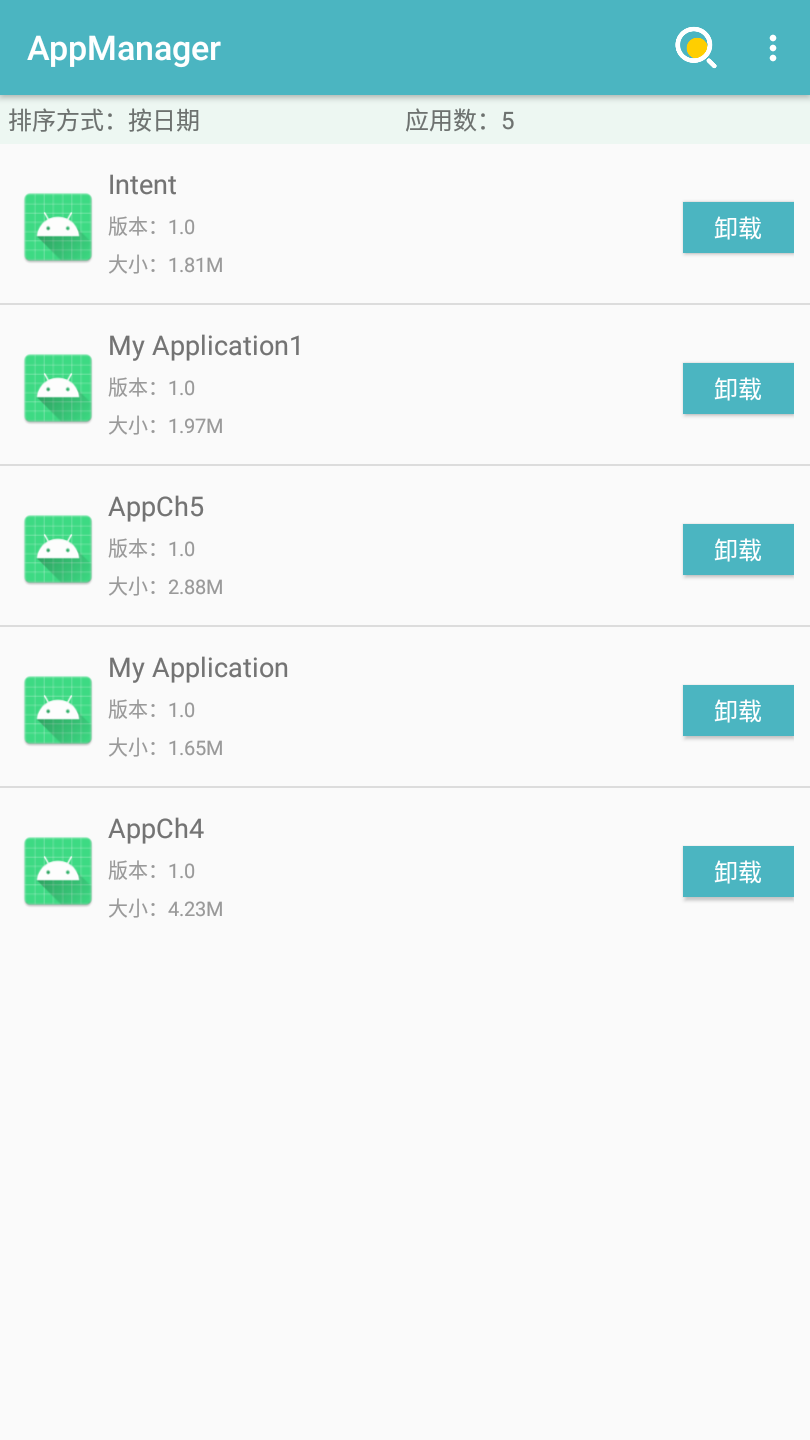The width and height of the screenshot is (810, 1440).
Task: Remove AppCh4 with its 卸载 button
Action: coord(738,872)
